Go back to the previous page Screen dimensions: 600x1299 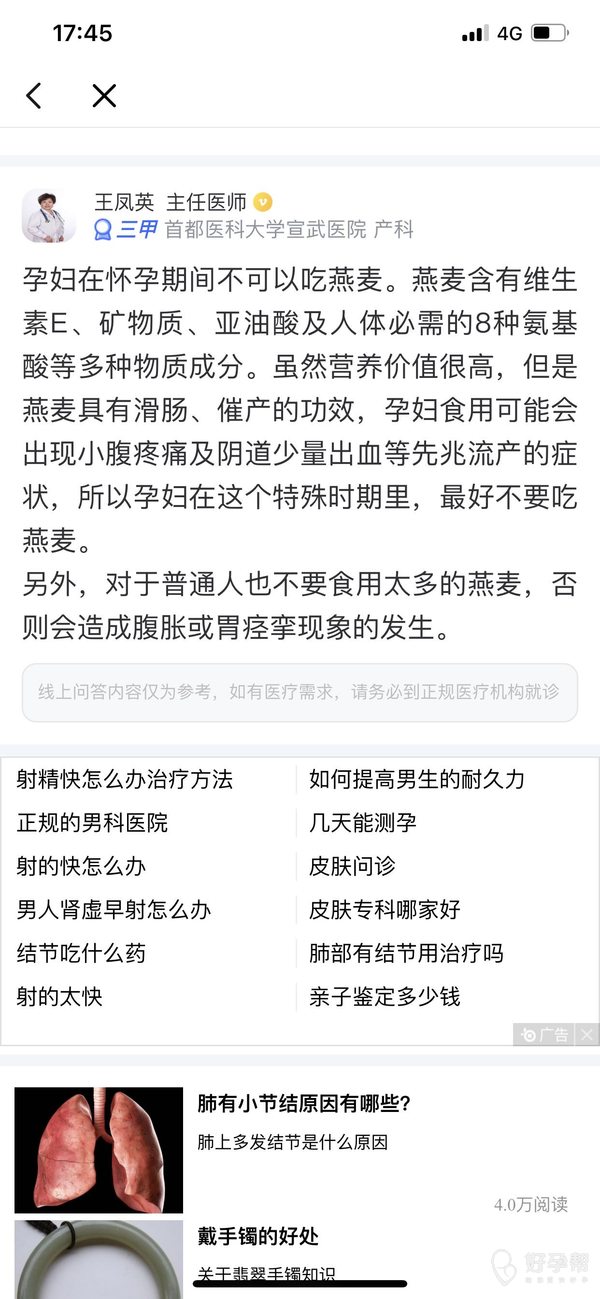pos(34,96)
